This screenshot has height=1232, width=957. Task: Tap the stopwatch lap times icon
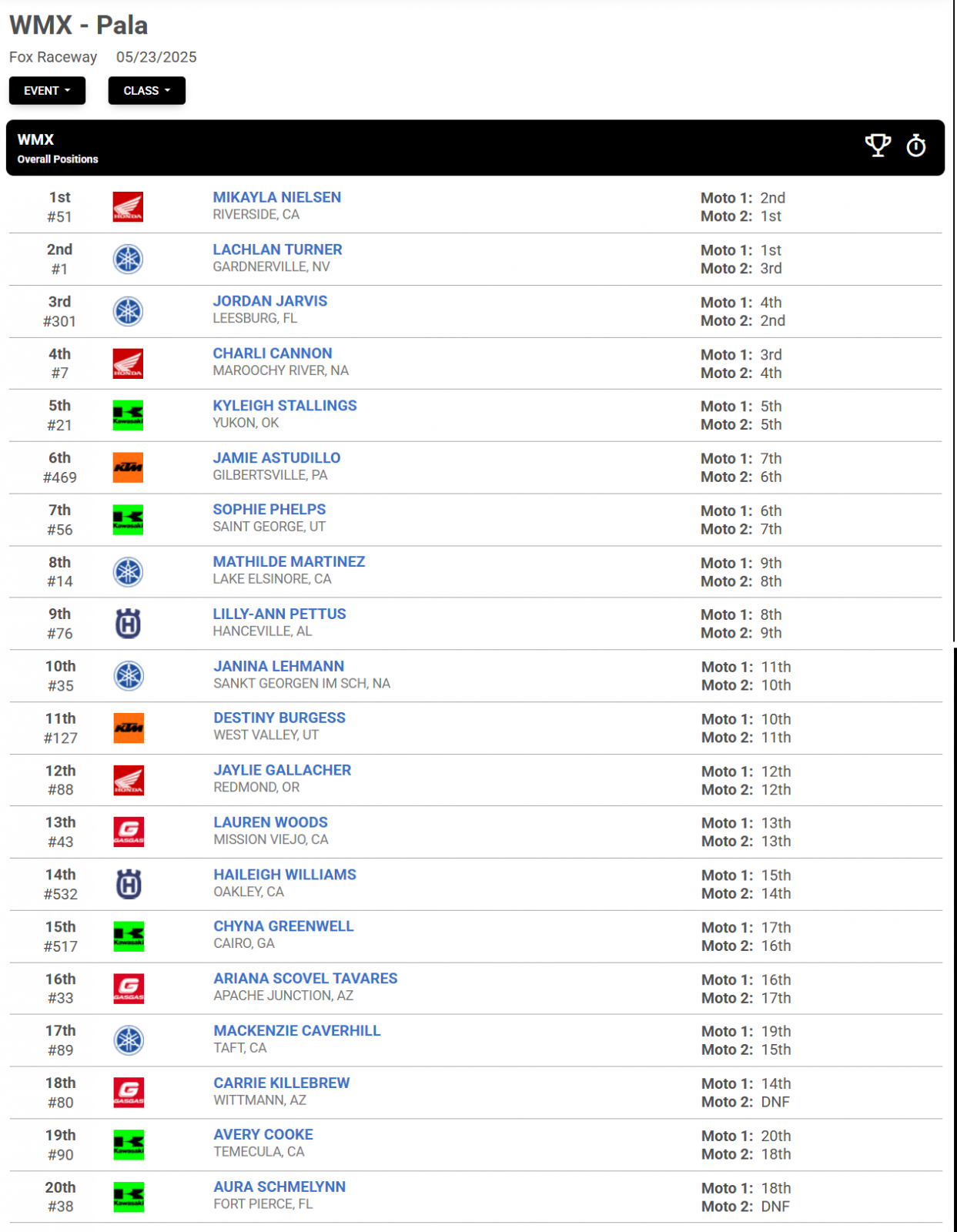915,145
